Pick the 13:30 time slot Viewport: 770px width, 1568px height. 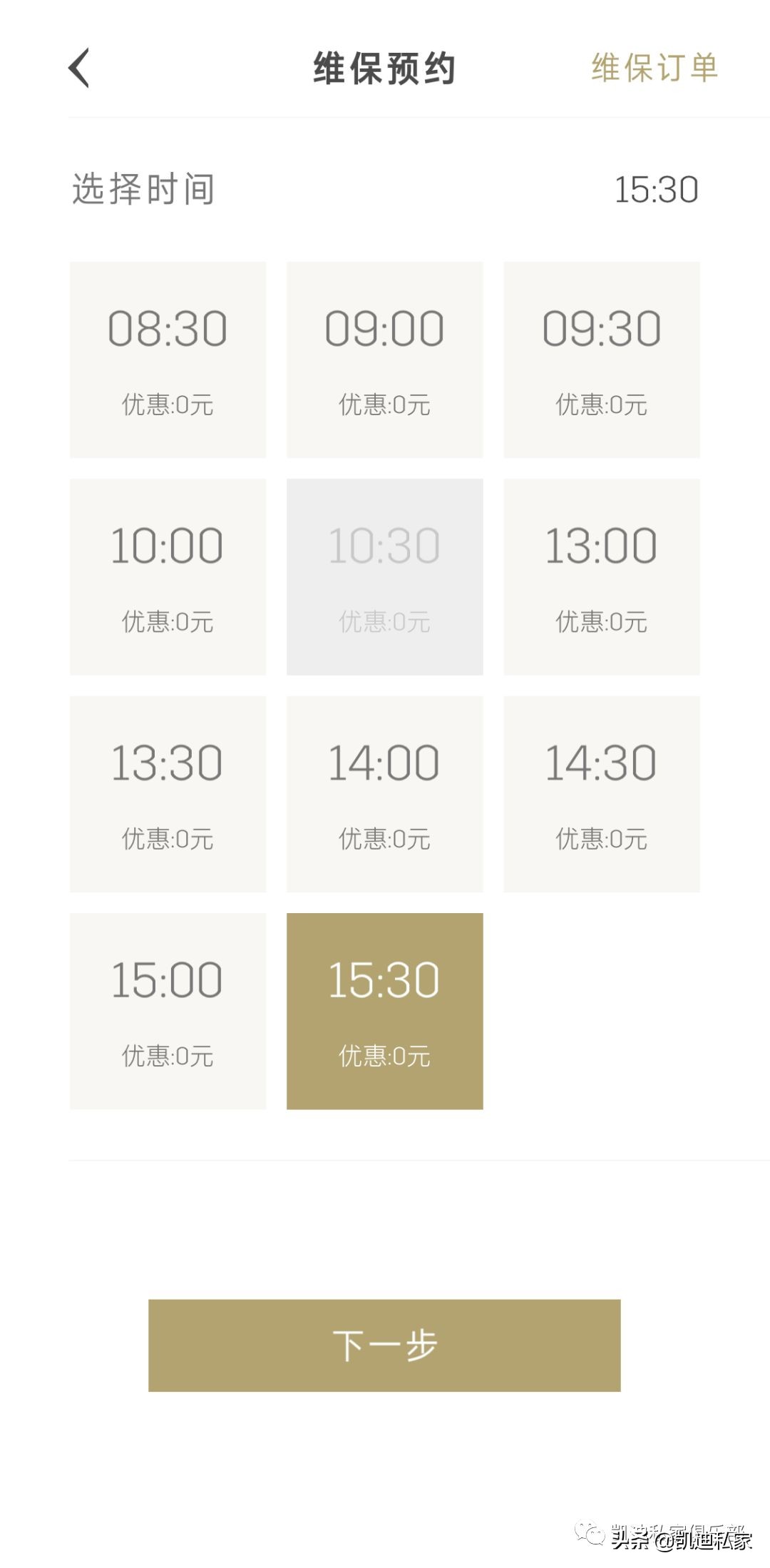coord(168,794)
